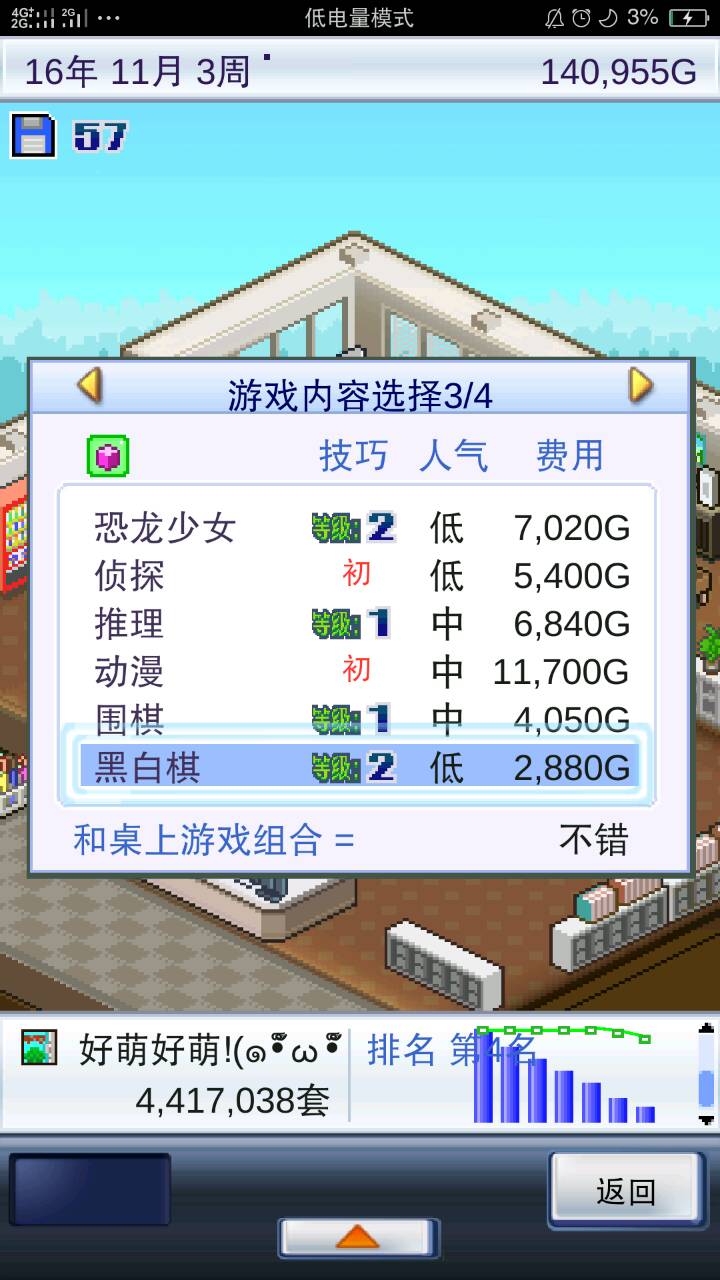The image size is (720, 1280).
Task: Pick the 围棋 content option
Action: point(360,718)
